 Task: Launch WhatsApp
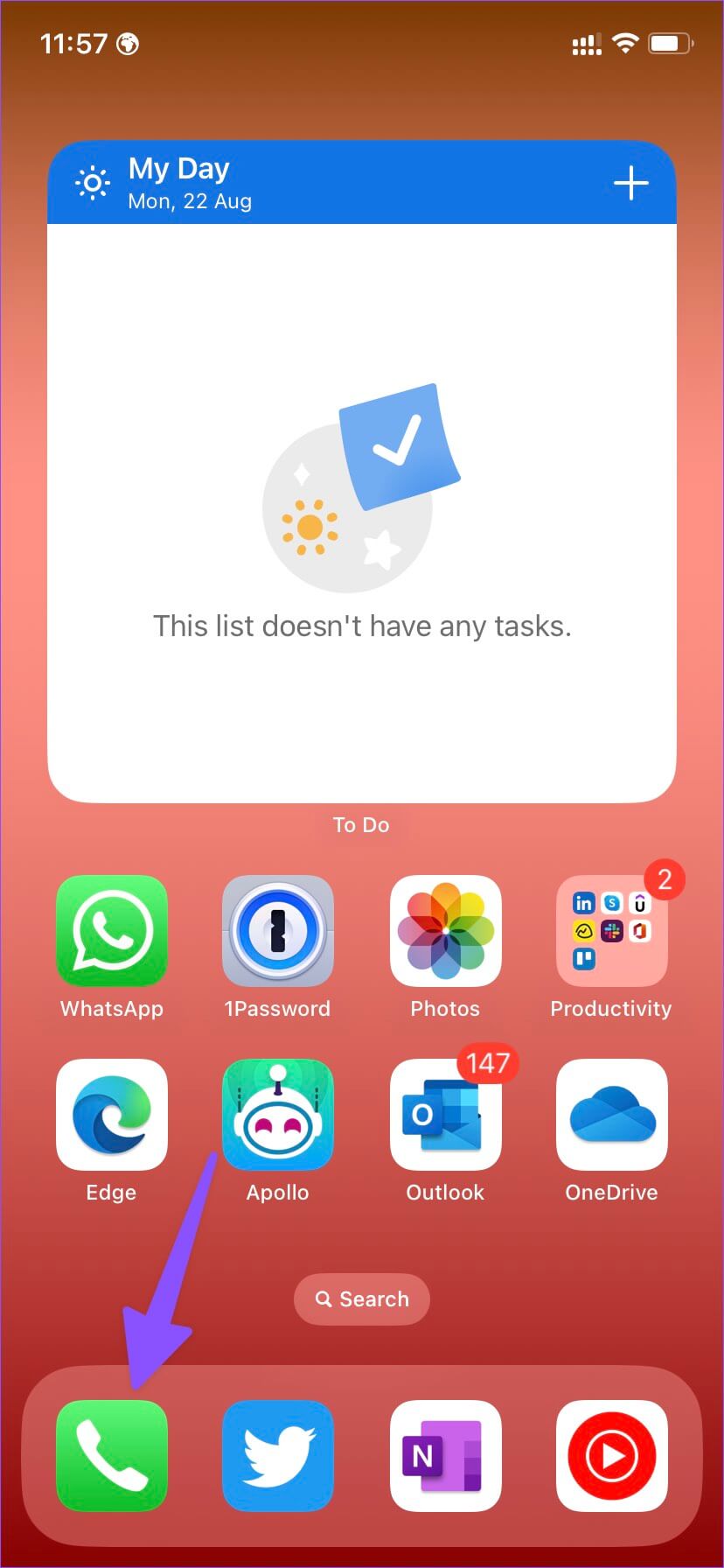coord(112,931)
